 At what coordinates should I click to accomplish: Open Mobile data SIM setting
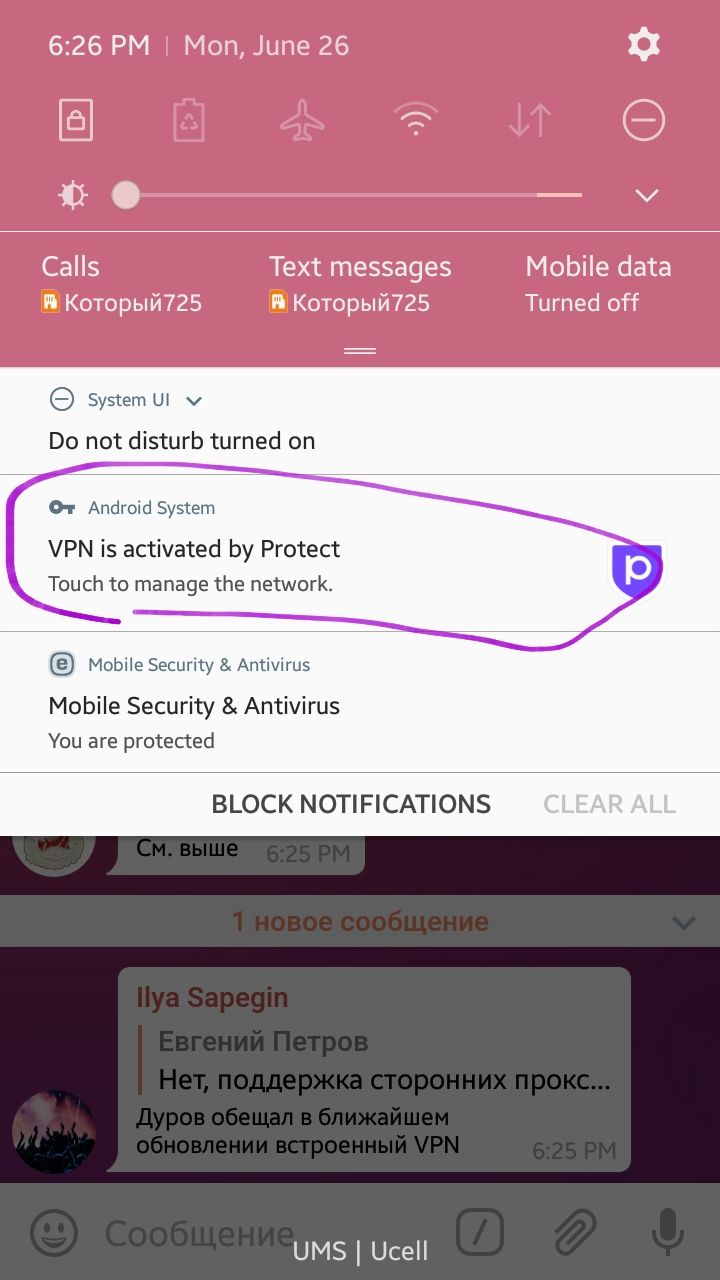click(598, 284)
